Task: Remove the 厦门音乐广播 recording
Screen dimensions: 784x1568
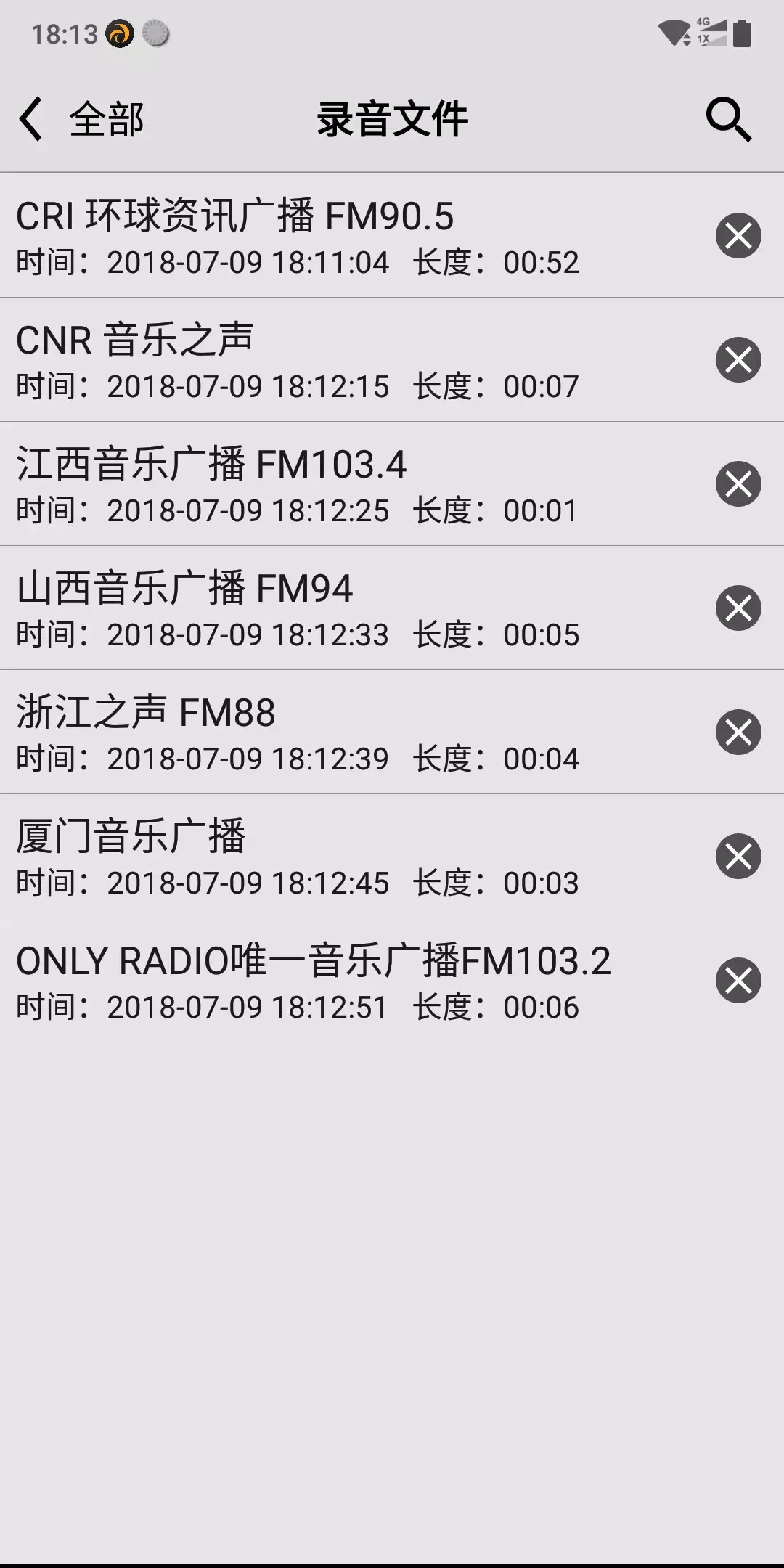Action: (738, 855)
